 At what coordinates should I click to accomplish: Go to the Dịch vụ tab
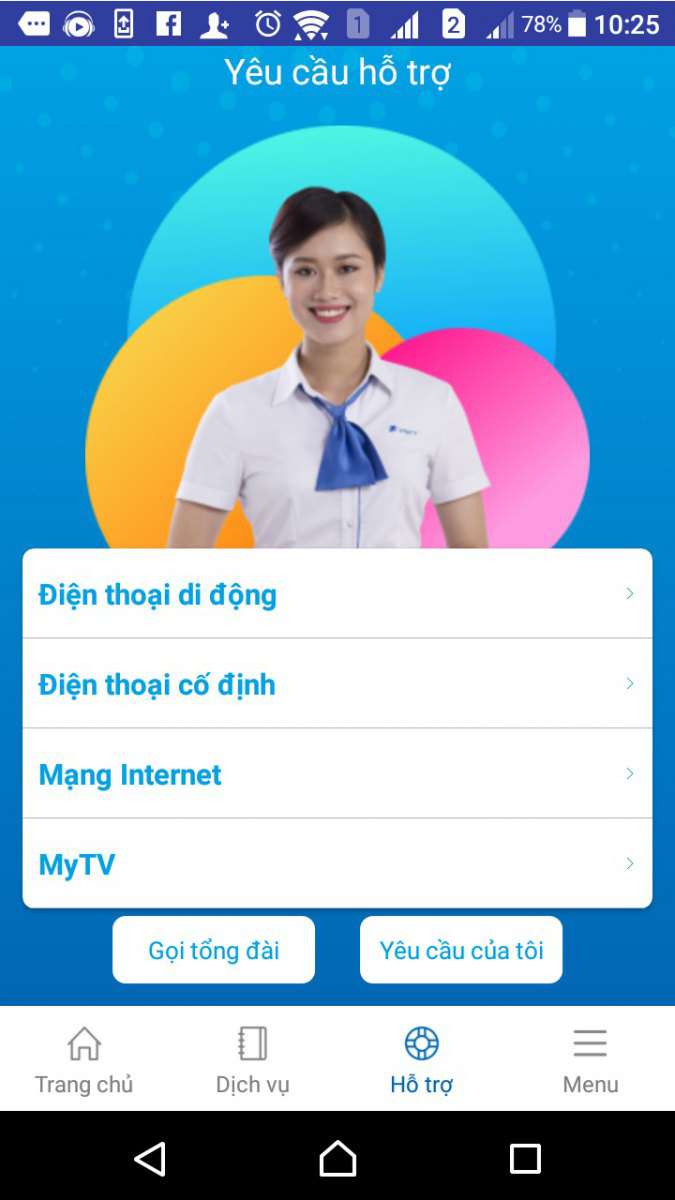pos(253,1059)
